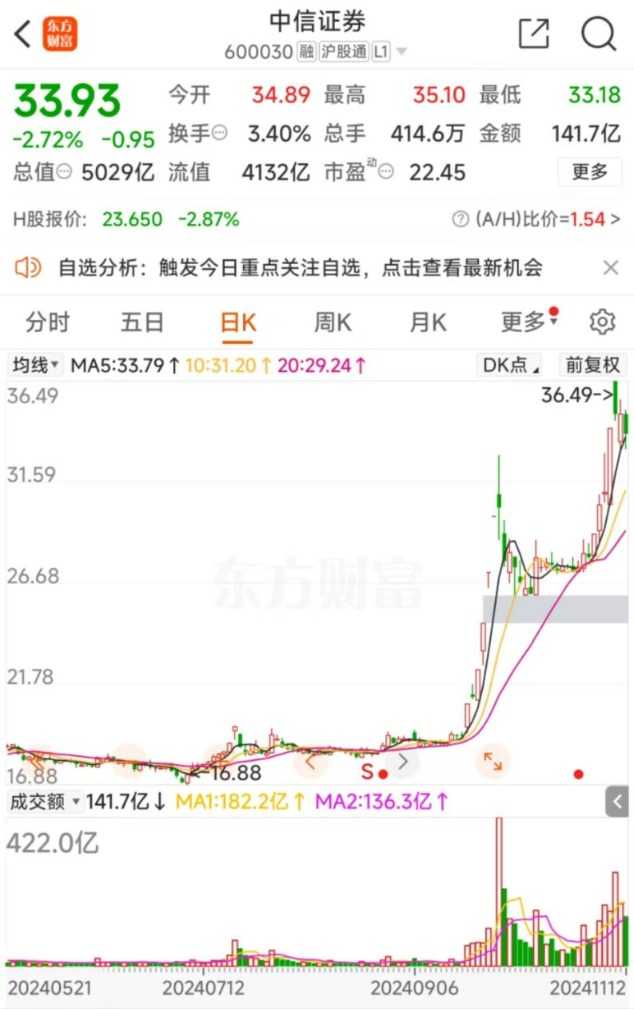Open the 自选分析 notice banner
Image resolution: width=634 pixels, height=1009 pixels.
[300, 267]
